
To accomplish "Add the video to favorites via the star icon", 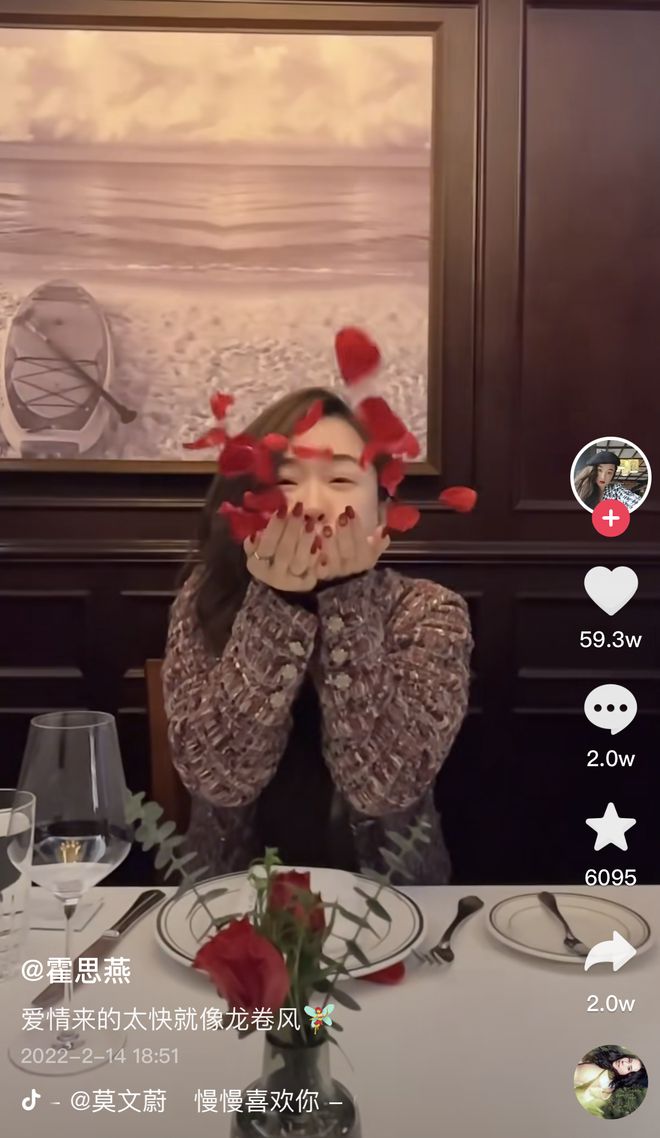I will click(610, 828).
